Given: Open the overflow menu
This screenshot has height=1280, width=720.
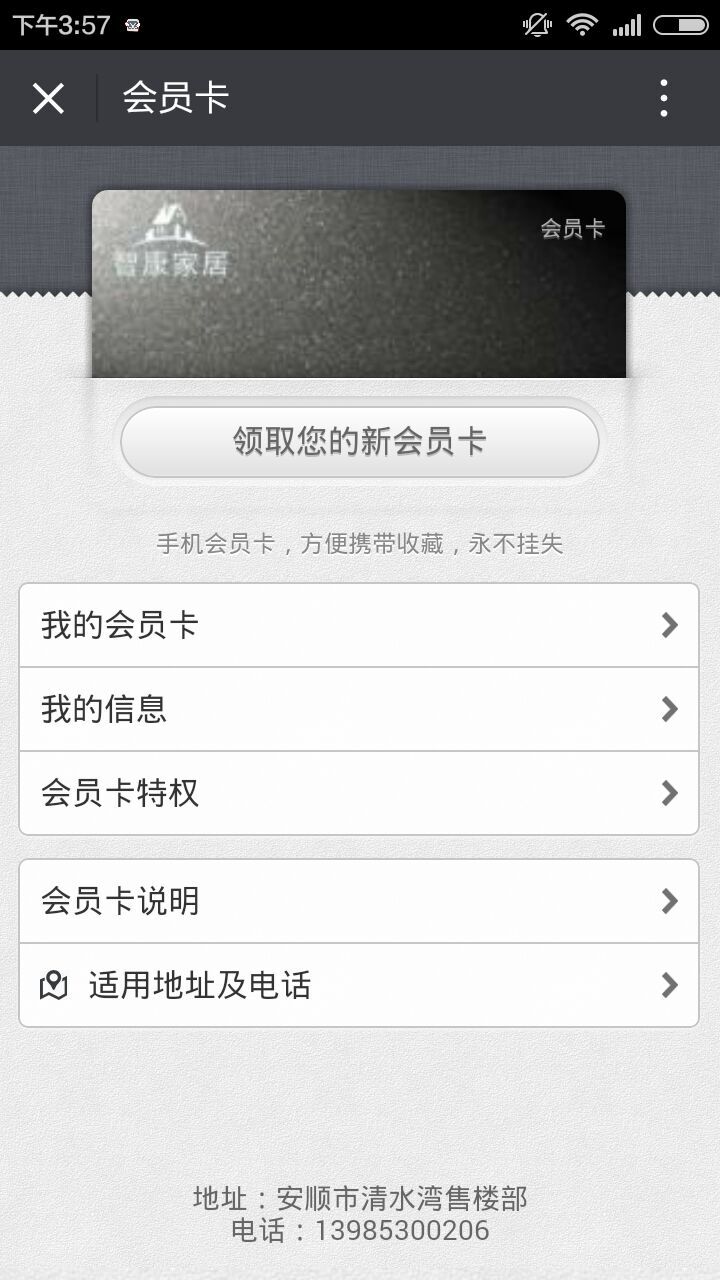Looking at the screenshot, I should coord(664,98).
